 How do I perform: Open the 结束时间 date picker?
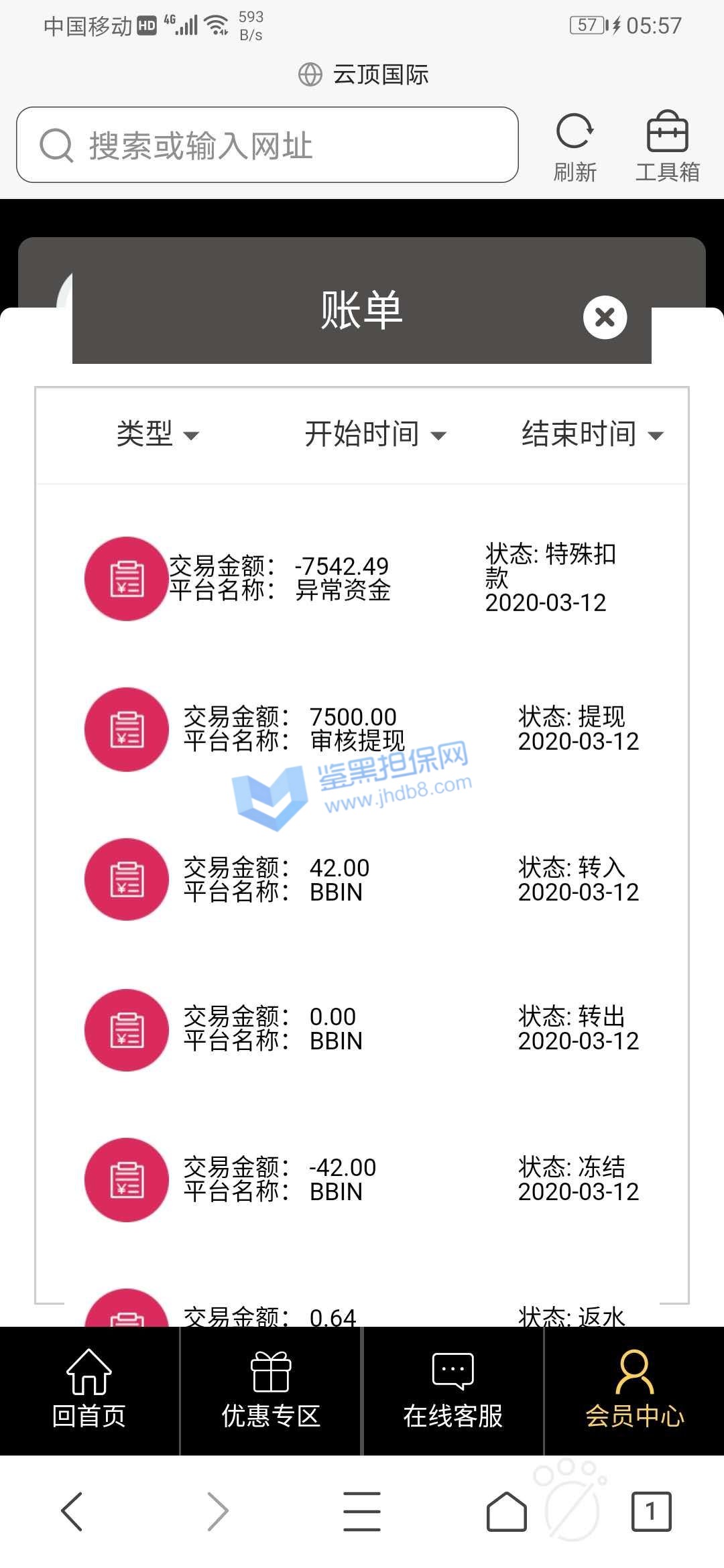click(x=592, y=434)
